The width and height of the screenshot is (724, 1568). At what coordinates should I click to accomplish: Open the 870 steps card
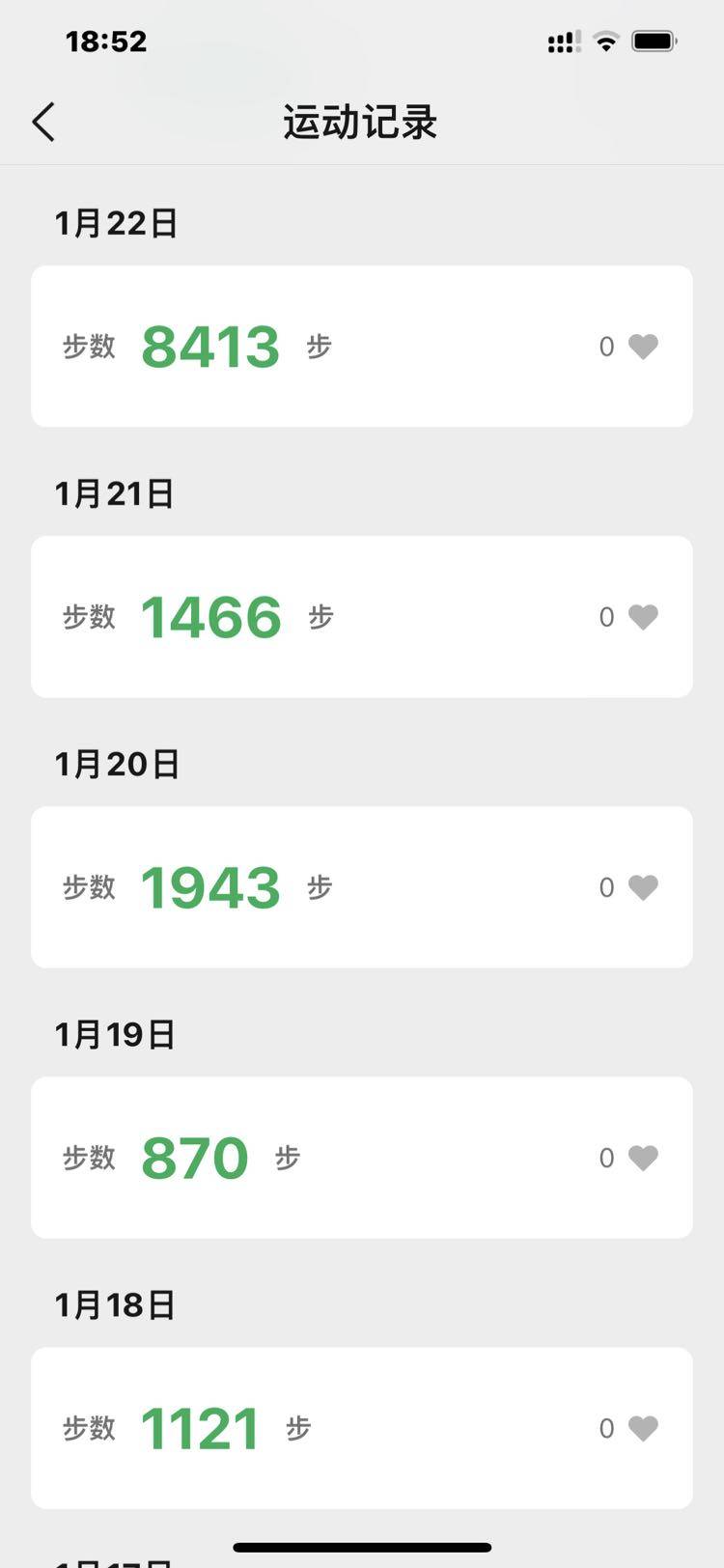(x=361, y=1158)
